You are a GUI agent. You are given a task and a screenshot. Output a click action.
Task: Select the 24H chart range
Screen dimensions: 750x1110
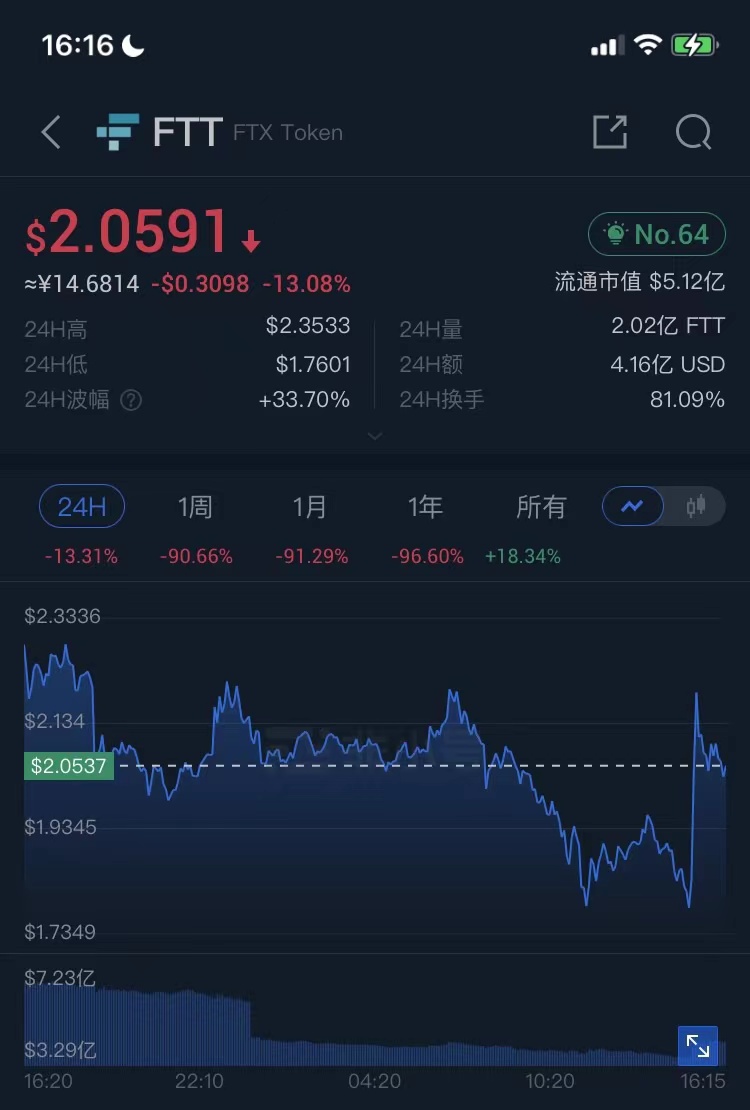[82, 507]
